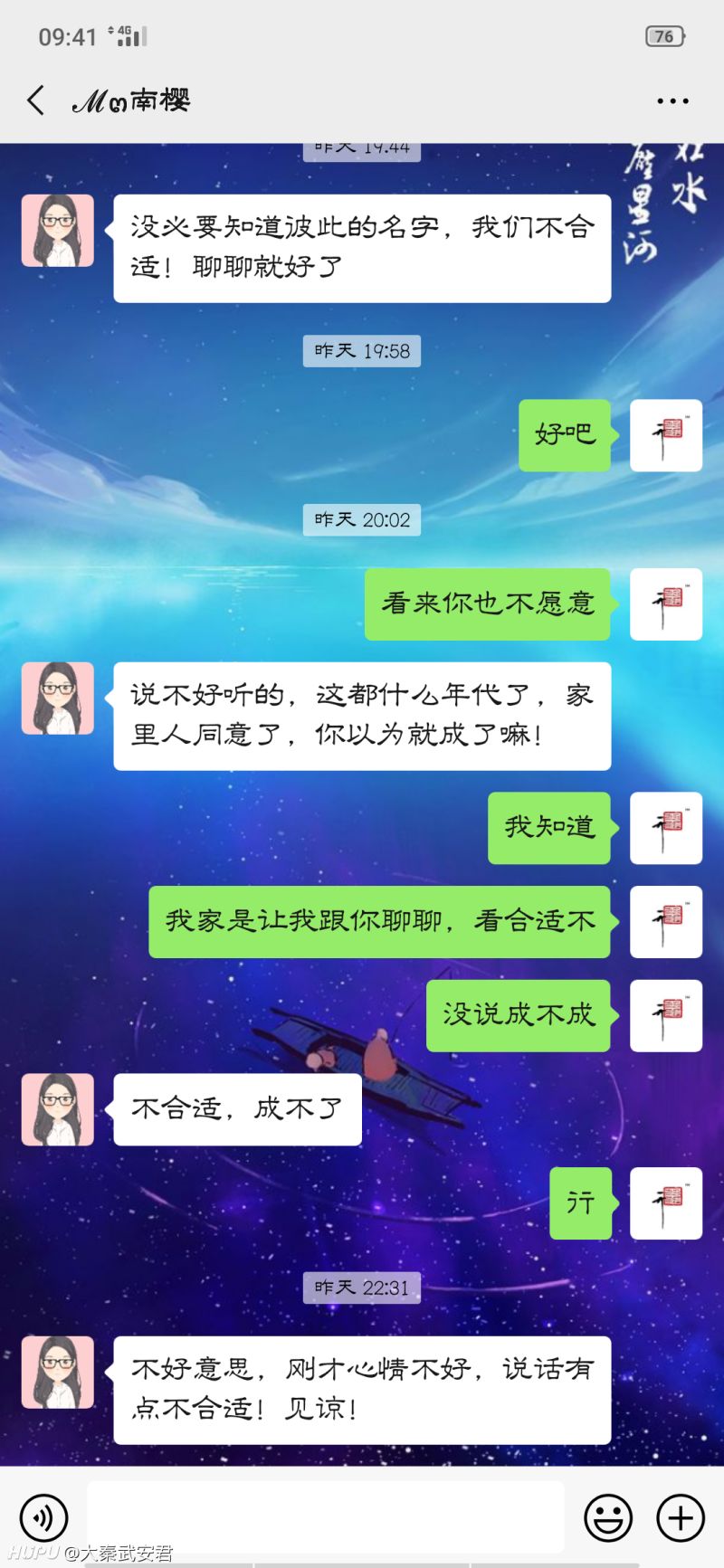Image resolution: width=724 pixels, height=1568 pixels.
Task: Open contact avatar beside '不合适，成不了'
Action: coord(58,1110)
